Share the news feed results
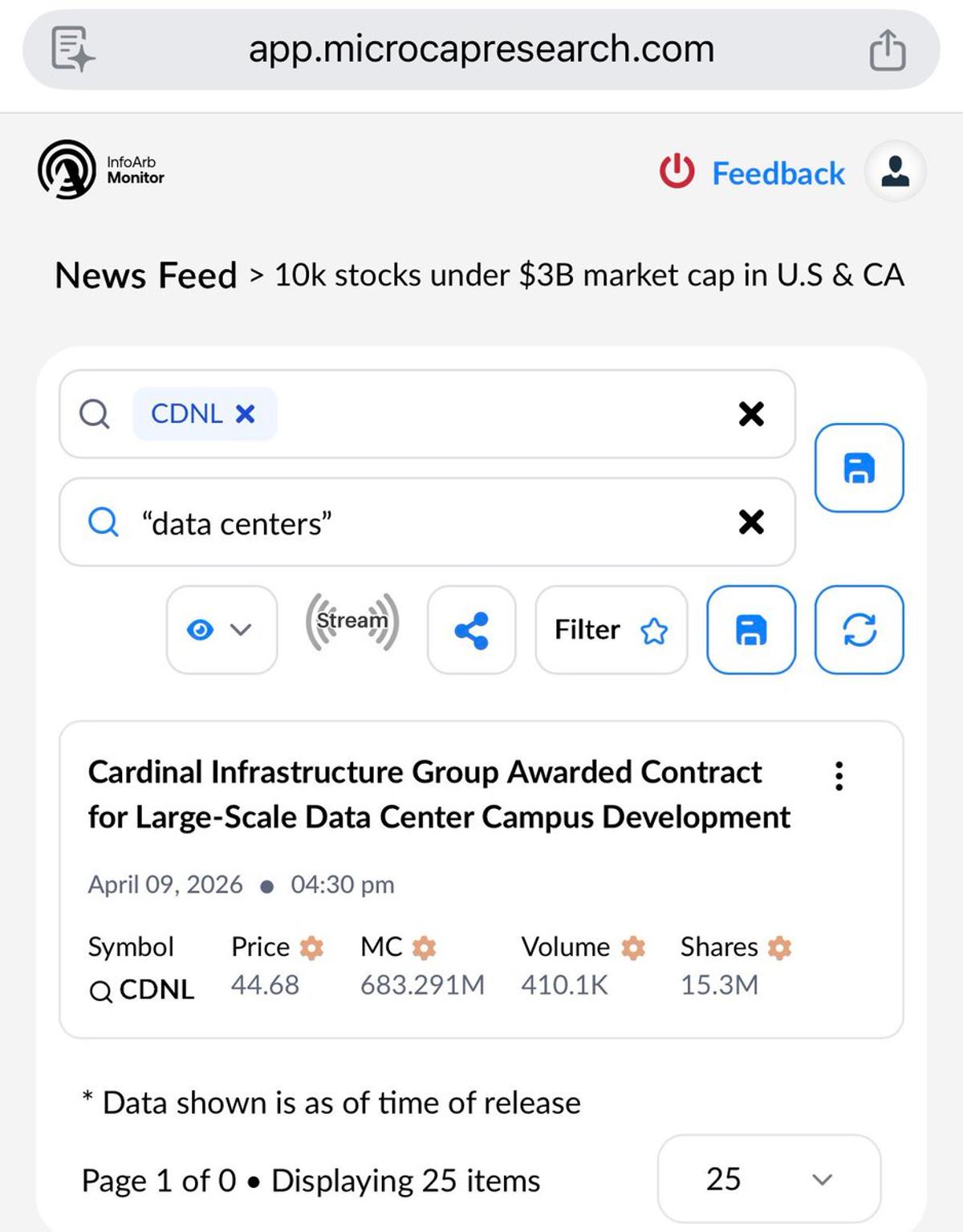963x1232 pixels. pos(472,629)
